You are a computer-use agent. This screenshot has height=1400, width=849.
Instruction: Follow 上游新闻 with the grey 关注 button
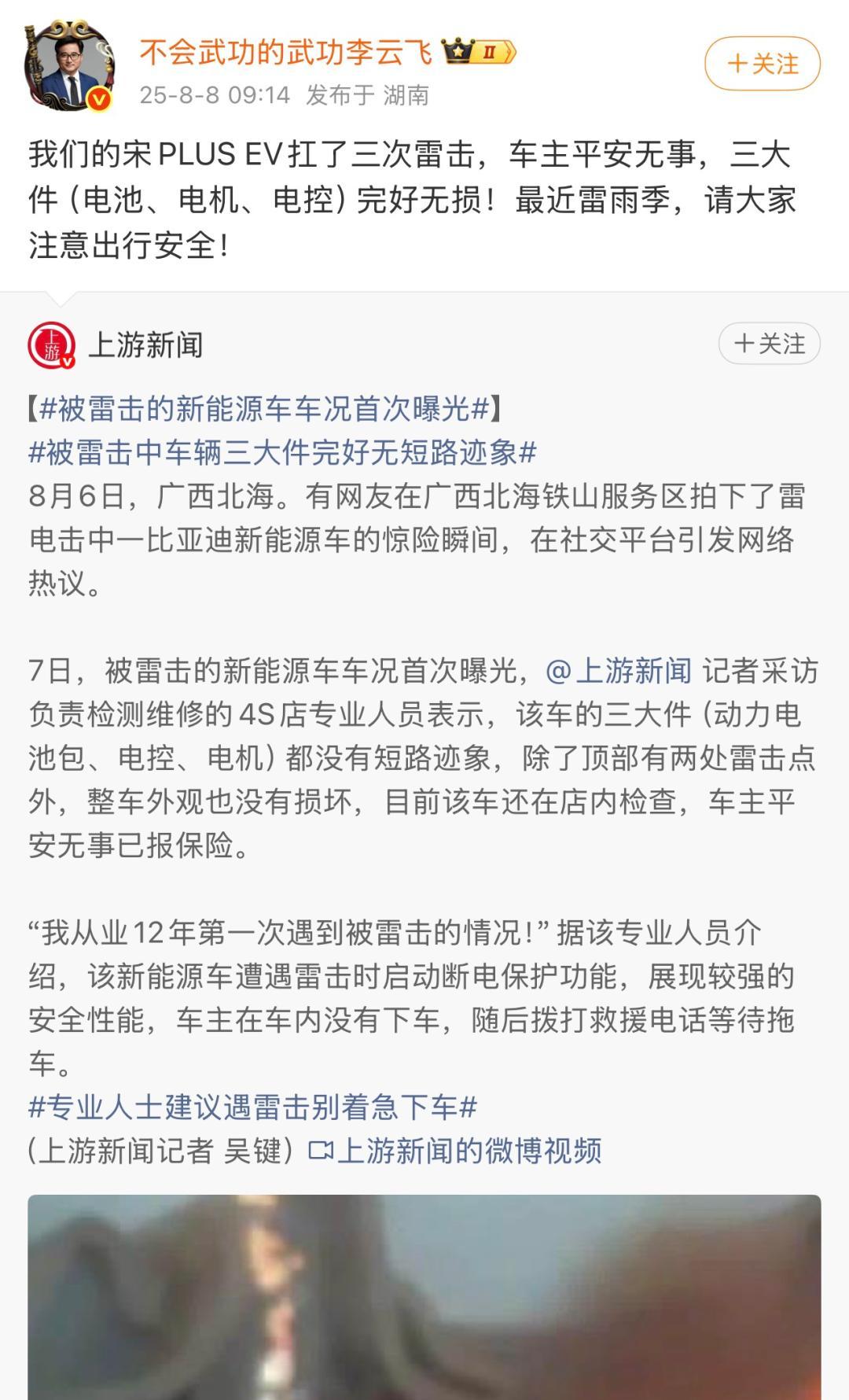click(x=769, y=344)
